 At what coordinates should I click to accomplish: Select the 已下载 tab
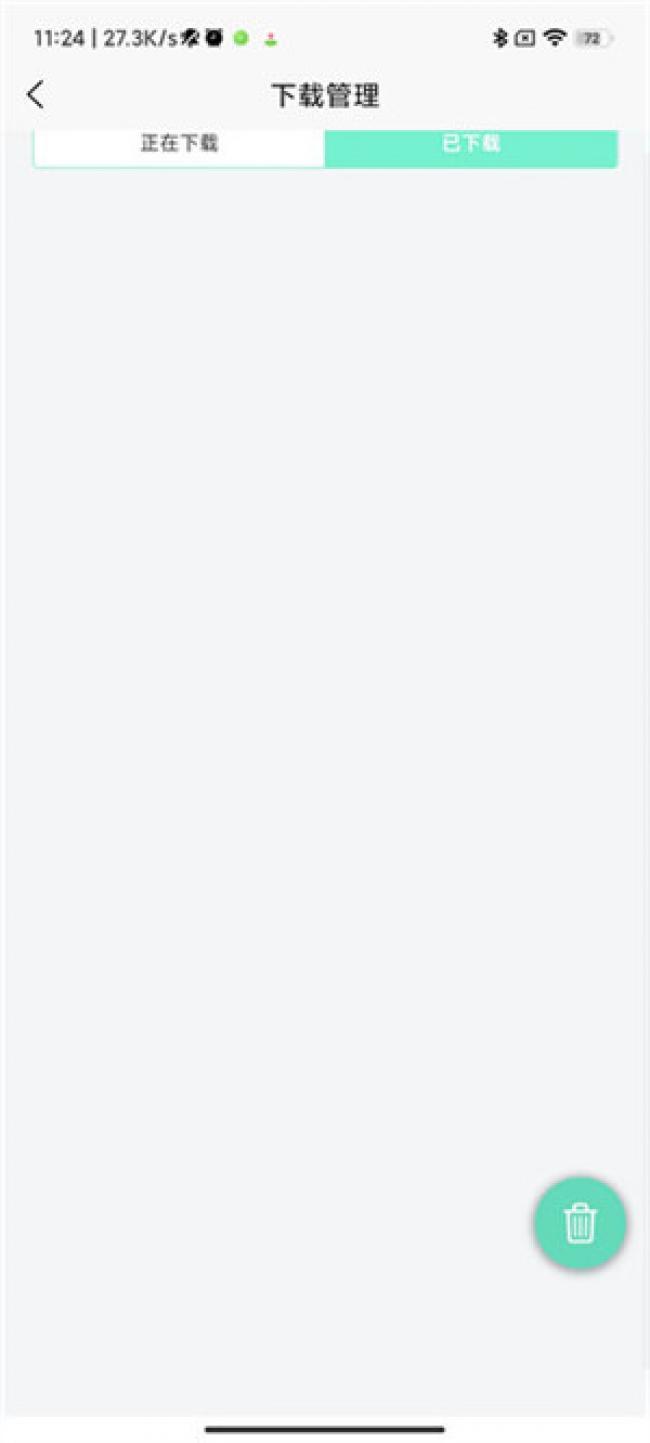[x=470, y=144]
